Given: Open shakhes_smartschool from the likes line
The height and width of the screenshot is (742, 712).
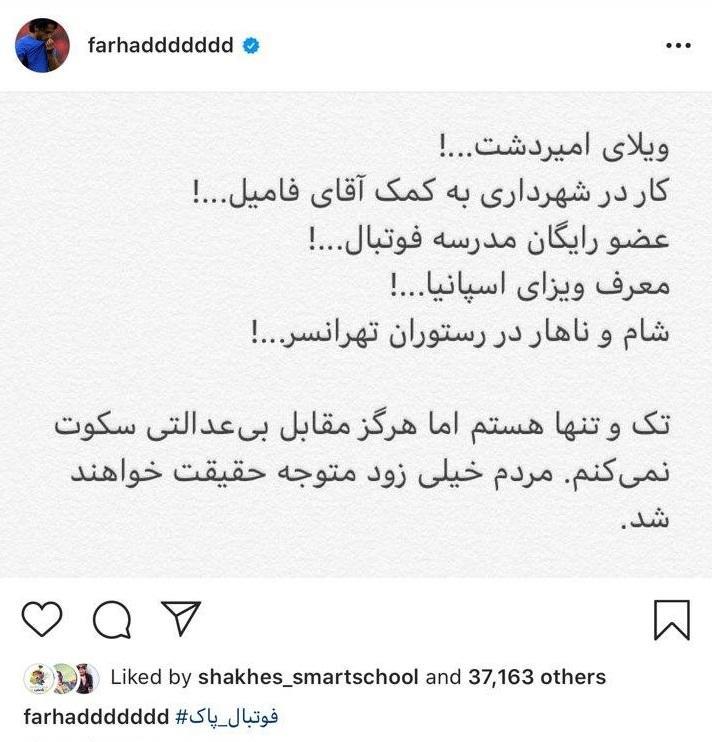Looking at the screenshot, I should tap(307, 677).
